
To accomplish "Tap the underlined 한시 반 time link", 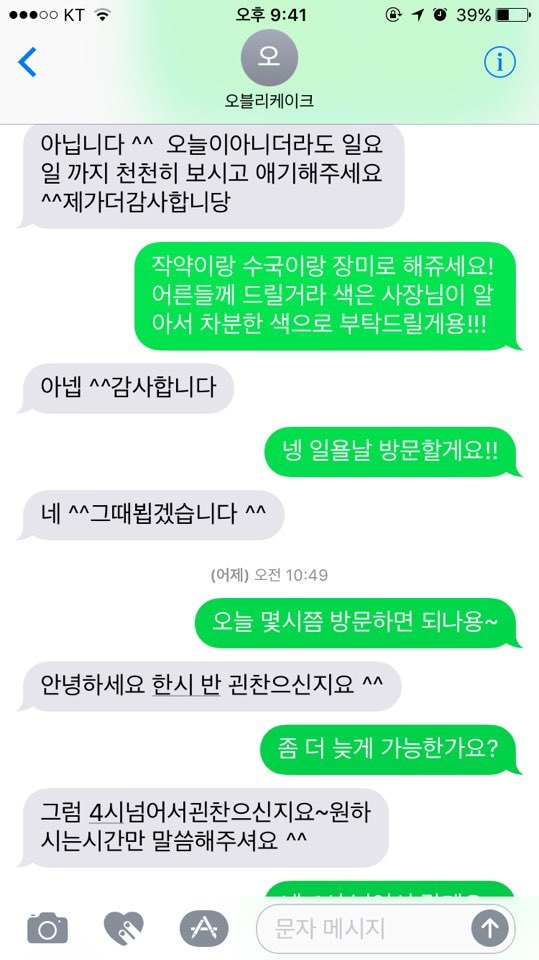I will coord(186,683).
